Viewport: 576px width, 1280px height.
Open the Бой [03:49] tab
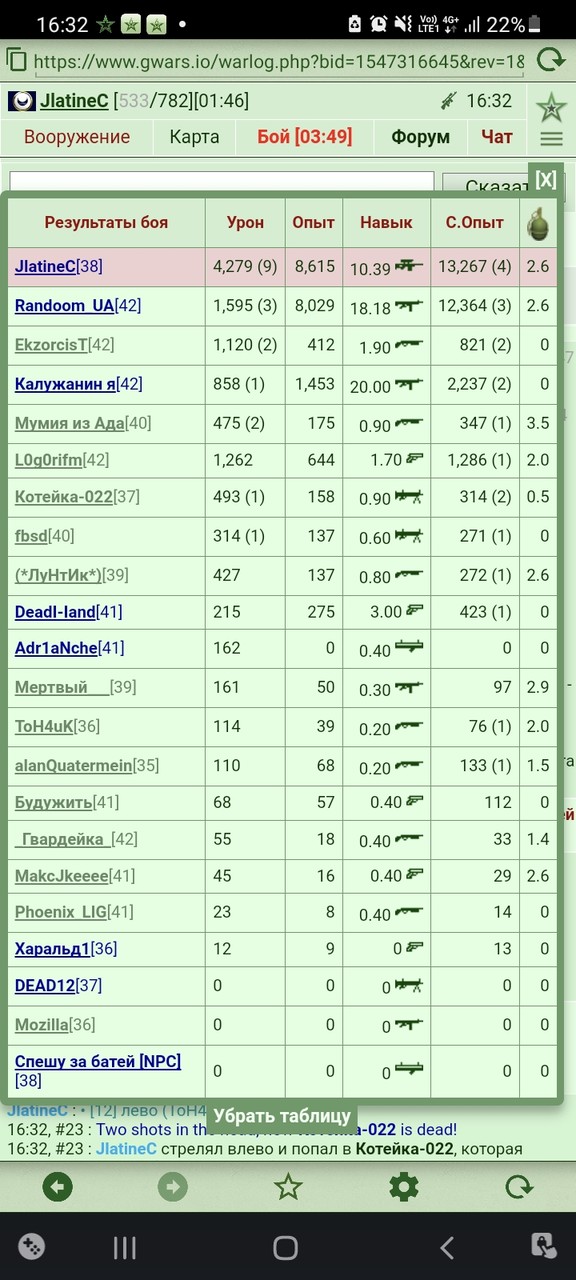pos(304,137)
